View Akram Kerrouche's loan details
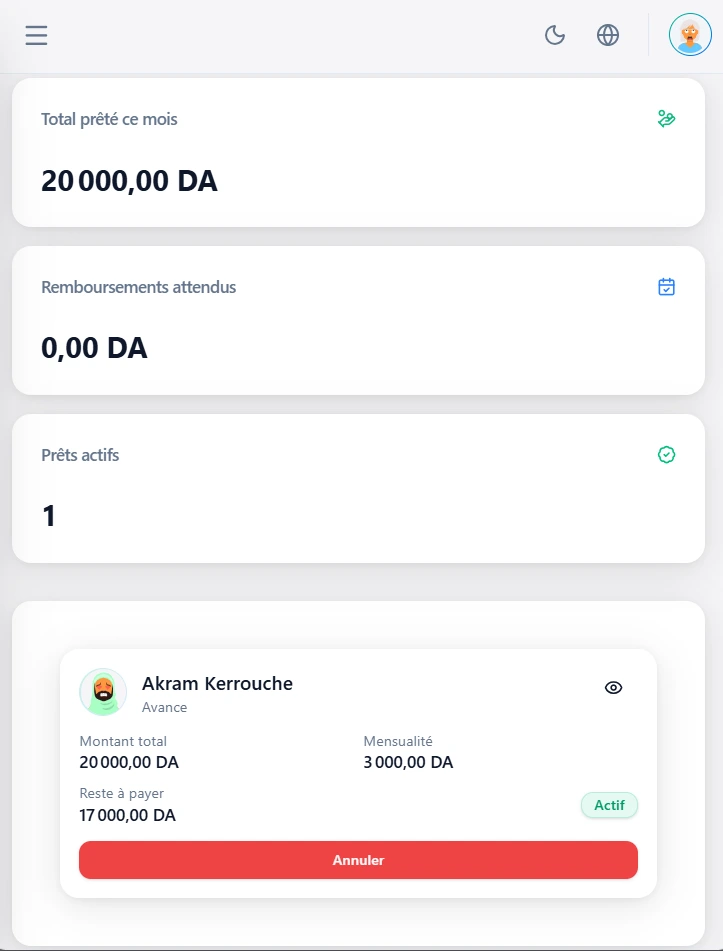This screenshot has height=951, width=723. tap(614, 688)
